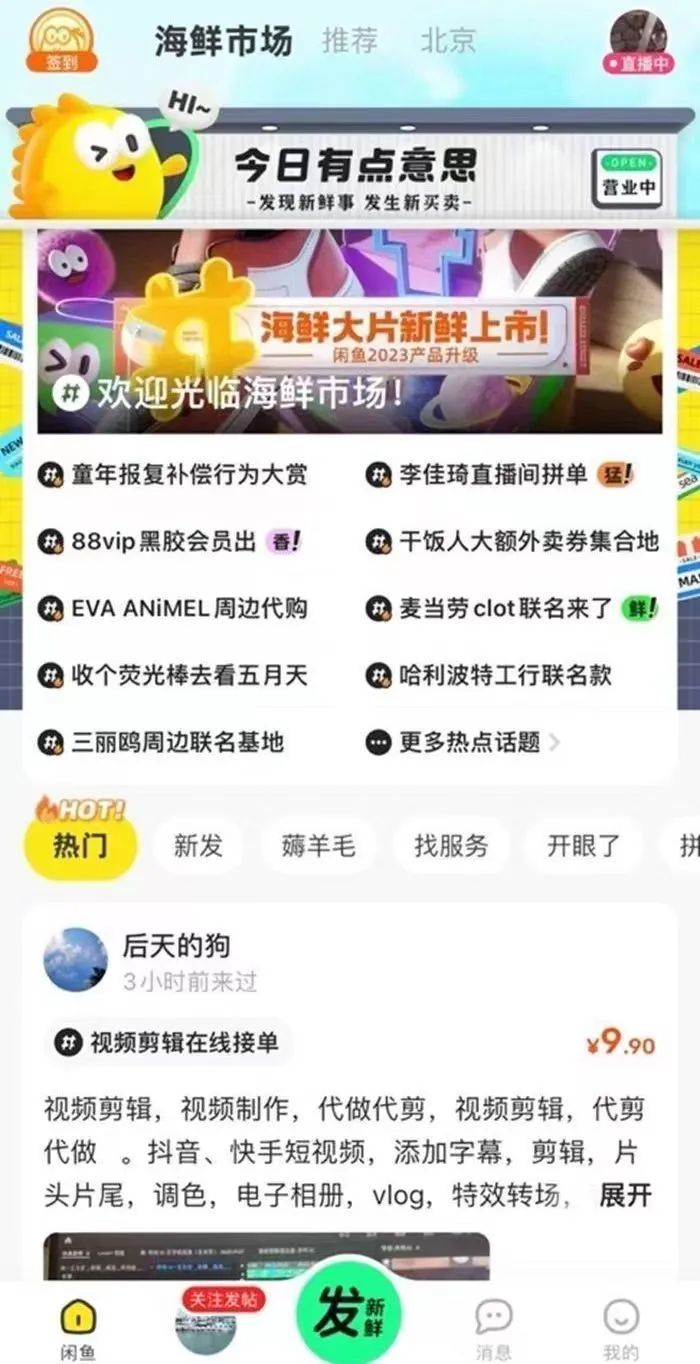This screenshot has height=1364, width=700.
Task: Tap the 签到 check-in coin icon
Action: (x=61, y=39)
